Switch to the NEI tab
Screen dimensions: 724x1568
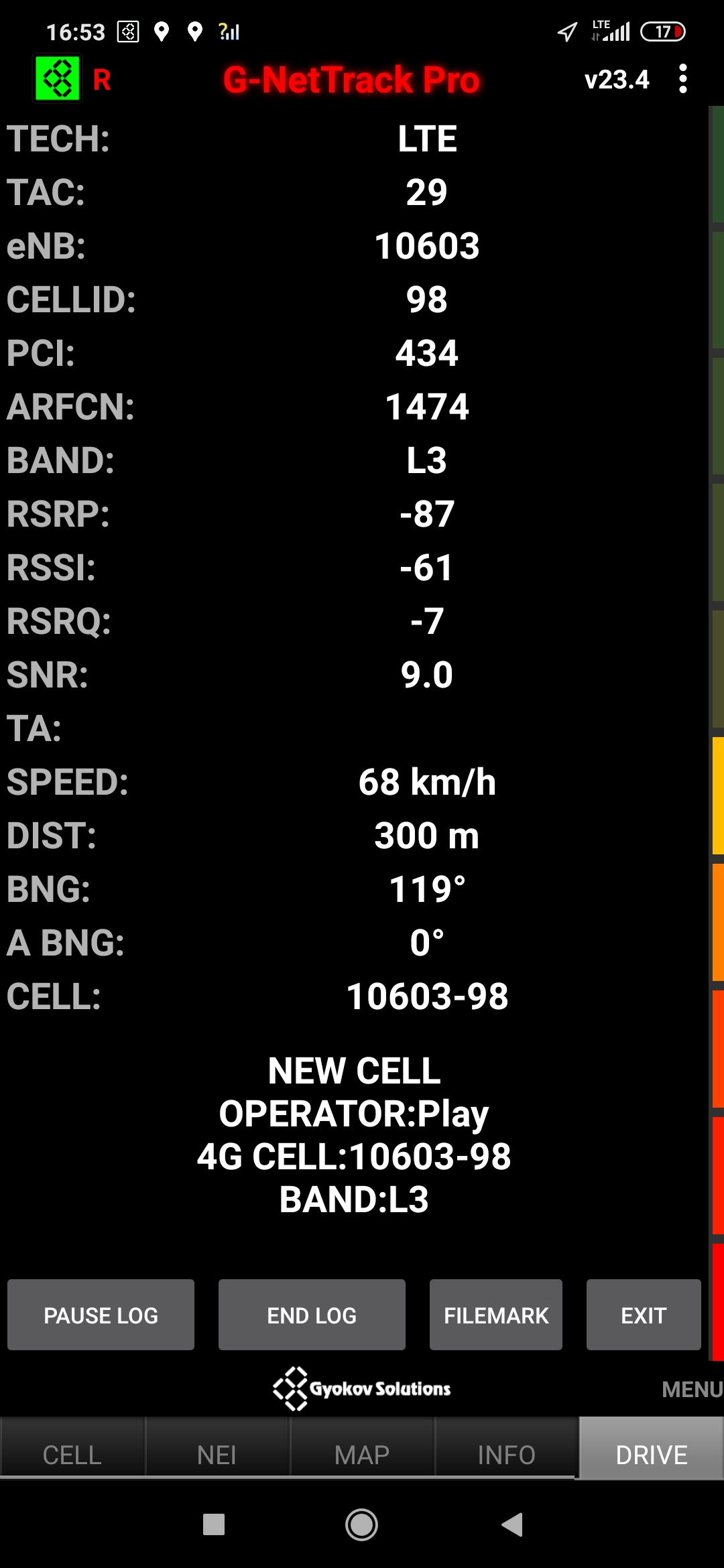(217, 1455)
